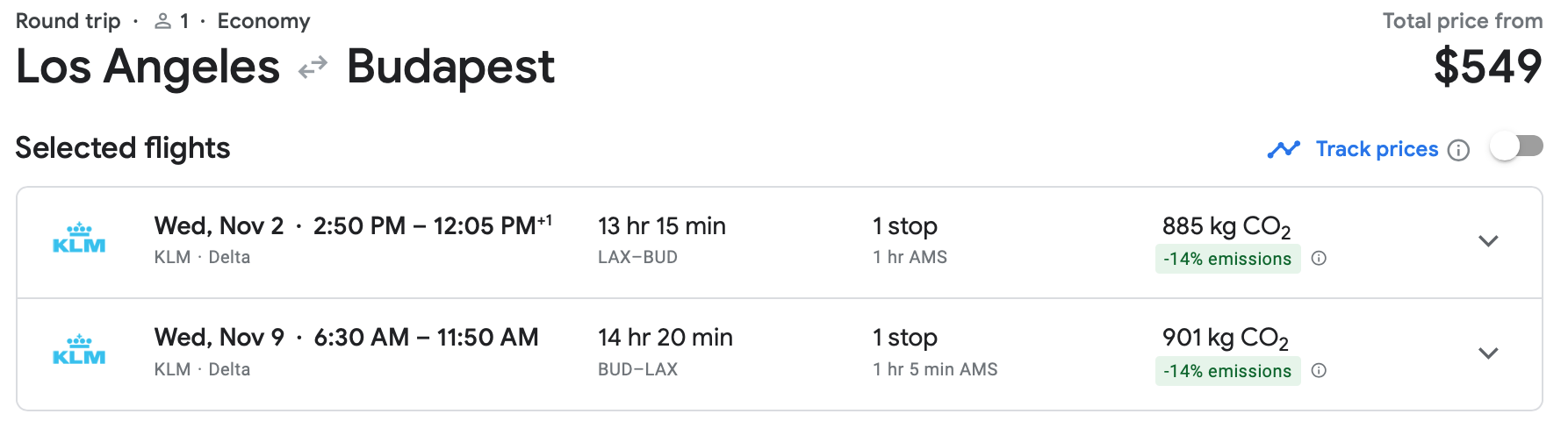Enable the Track prices switch
The height and width of the screenshot is (421, 1568).
[x=1516, y=146]
